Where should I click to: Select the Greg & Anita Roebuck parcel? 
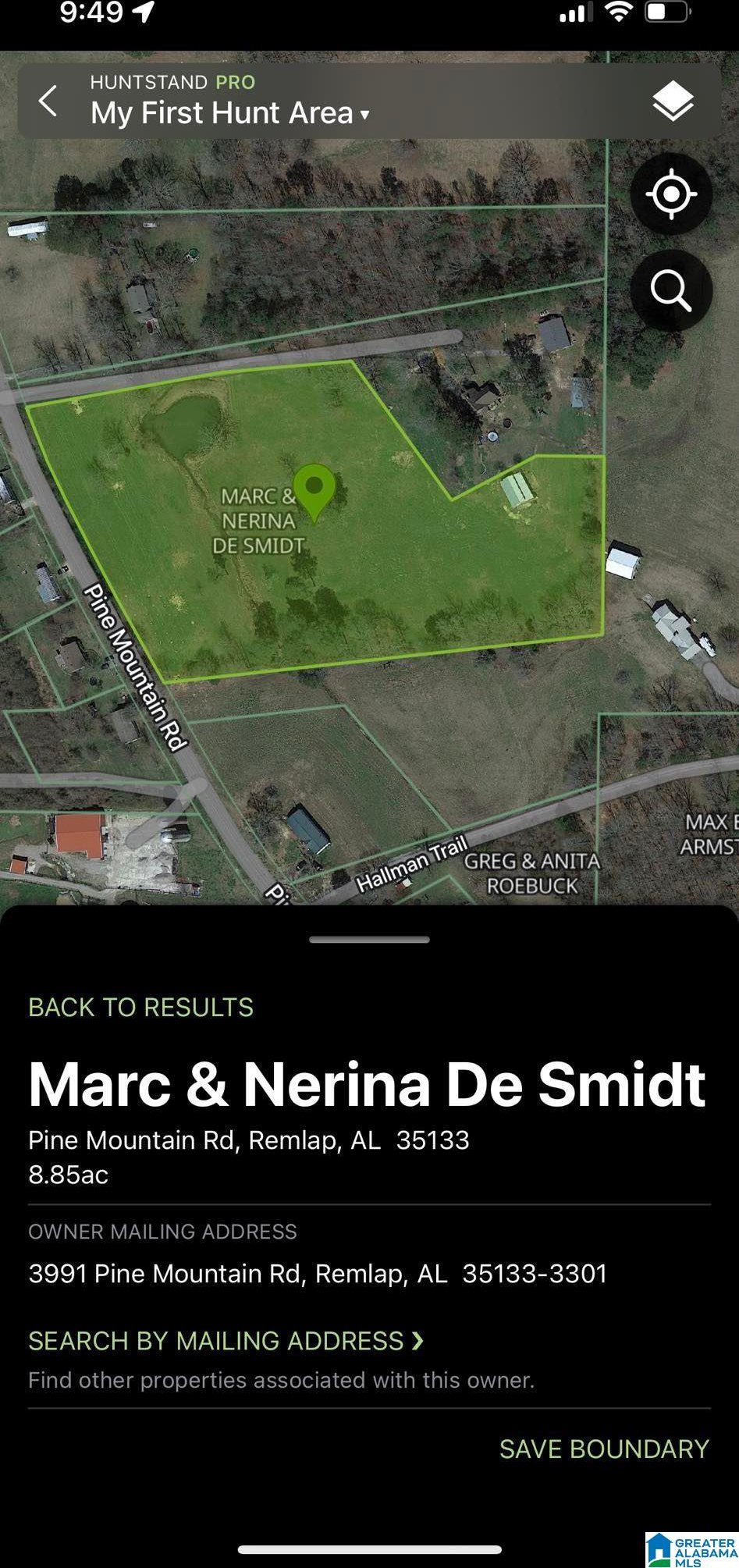[531, 873]
